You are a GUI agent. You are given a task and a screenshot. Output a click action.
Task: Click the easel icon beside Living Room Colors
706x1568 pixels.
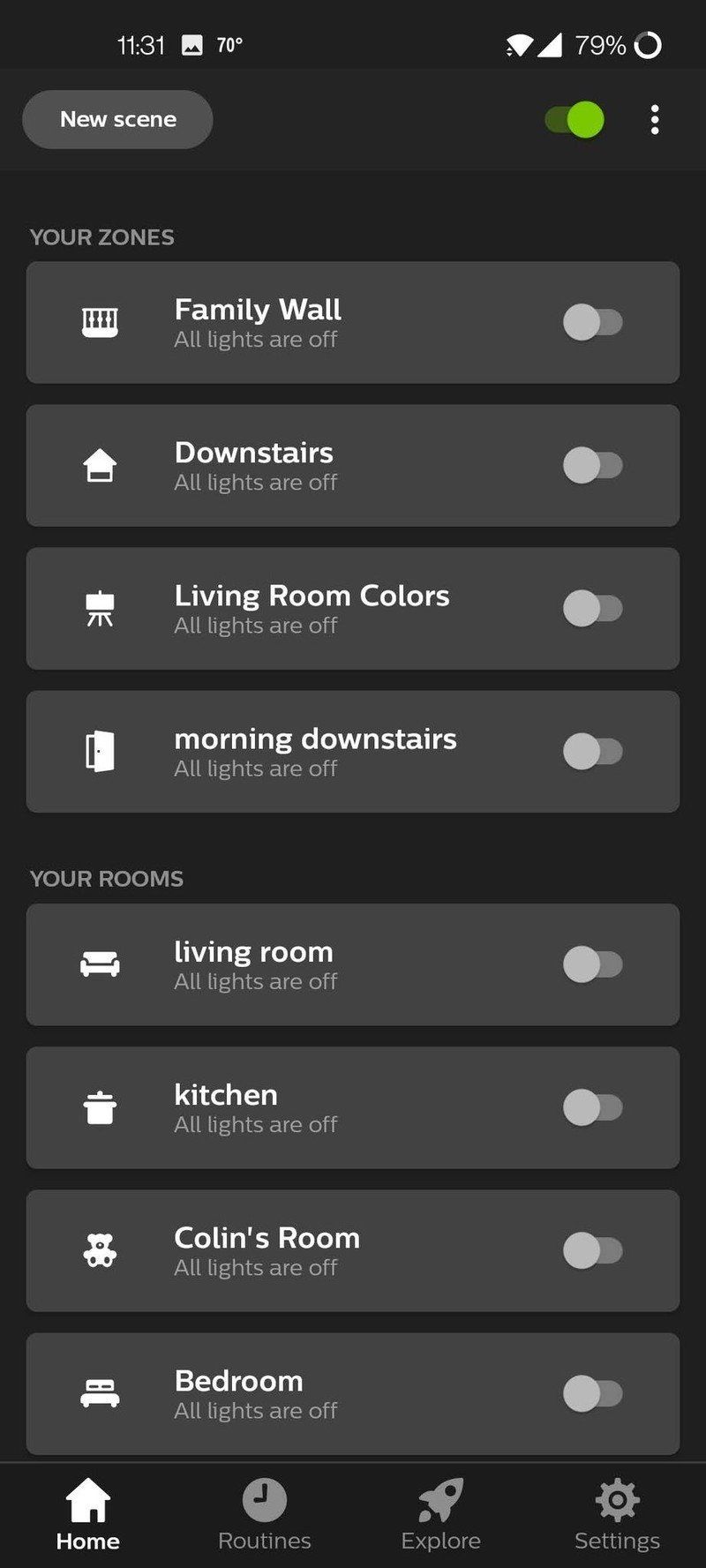(101, 608)
